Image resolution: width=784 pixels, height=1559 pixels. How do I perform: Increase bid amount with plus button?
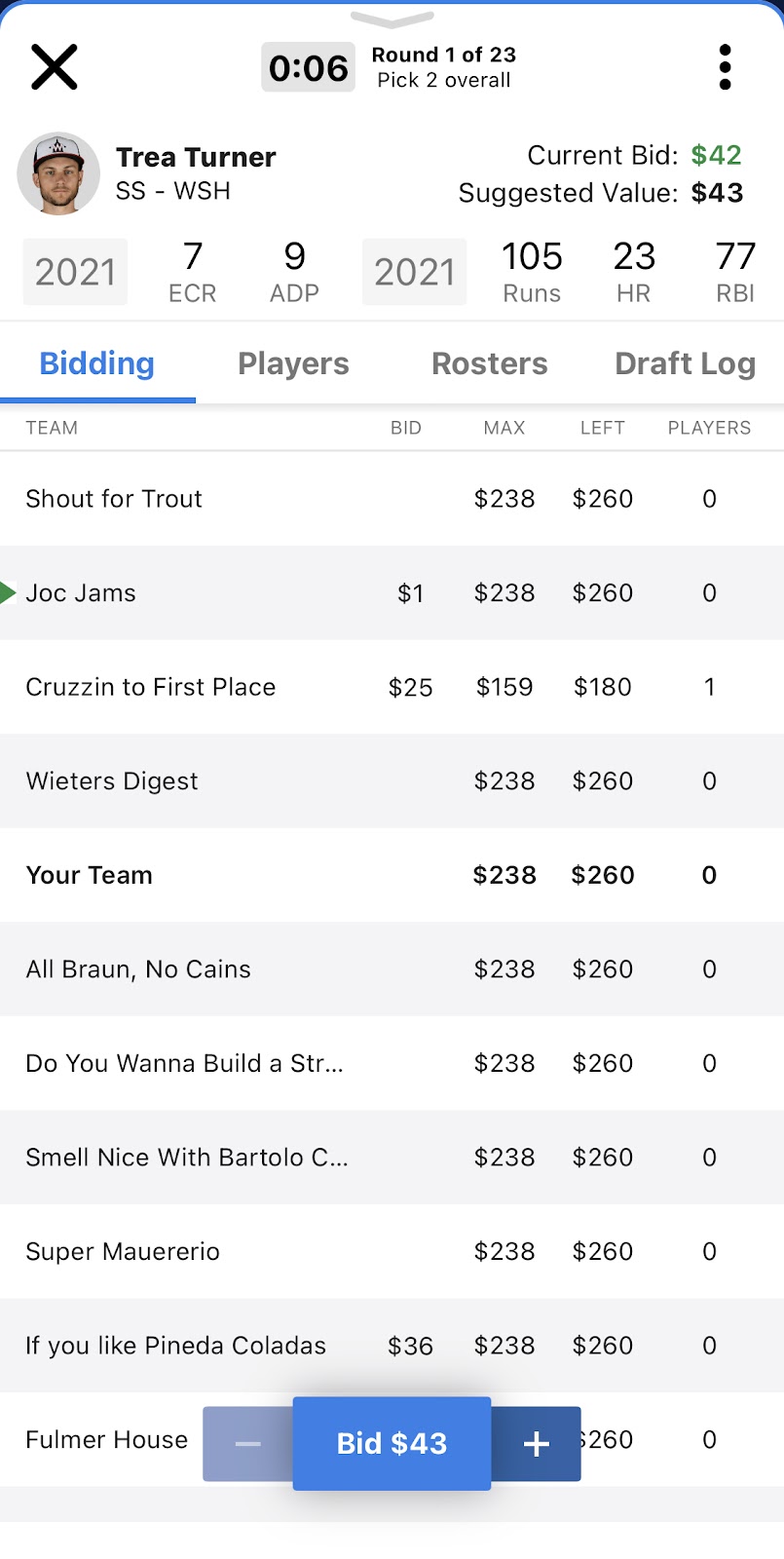(x=537, y=1443)
